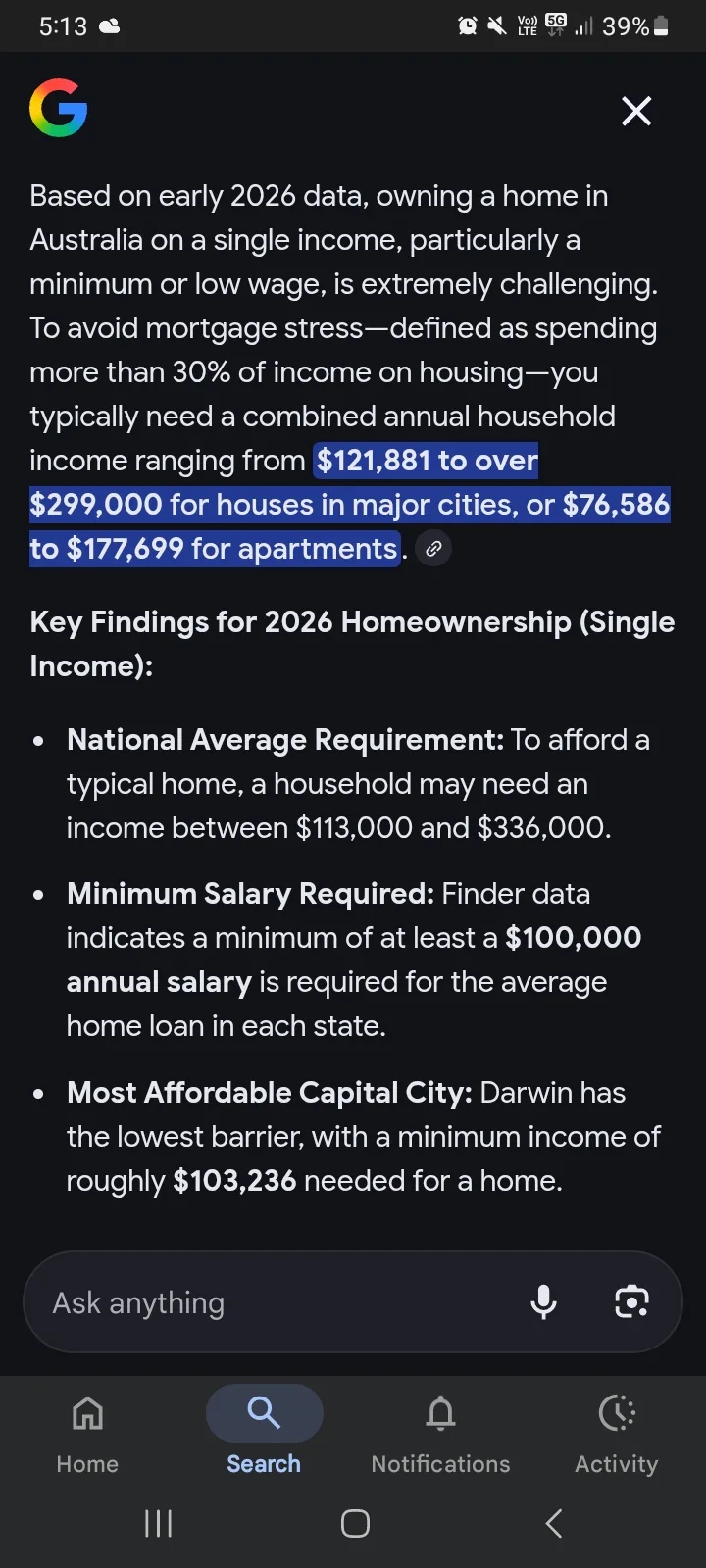Open Google Lens camera search

tap(631, 1302)
